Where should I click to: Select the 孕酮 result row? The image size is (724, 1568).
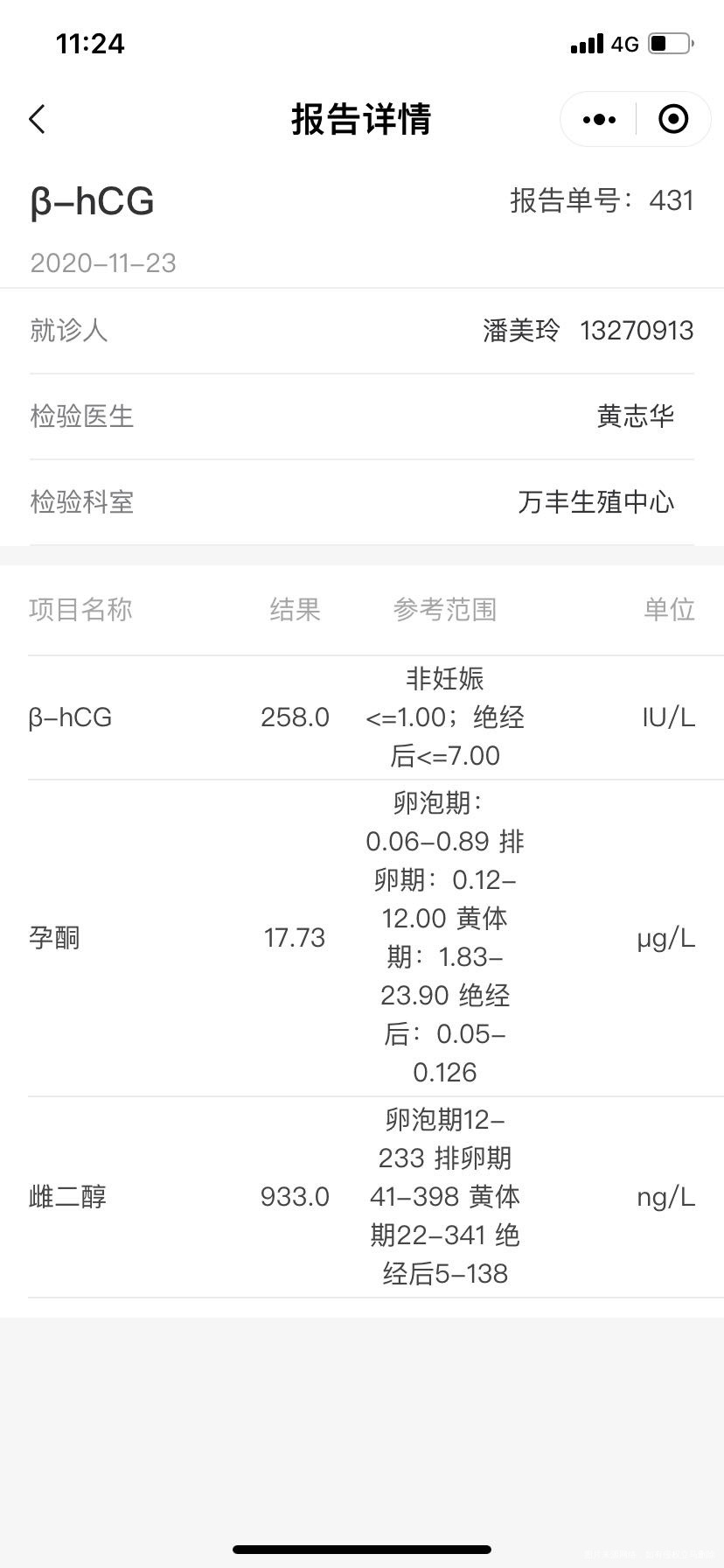(362, 936)
